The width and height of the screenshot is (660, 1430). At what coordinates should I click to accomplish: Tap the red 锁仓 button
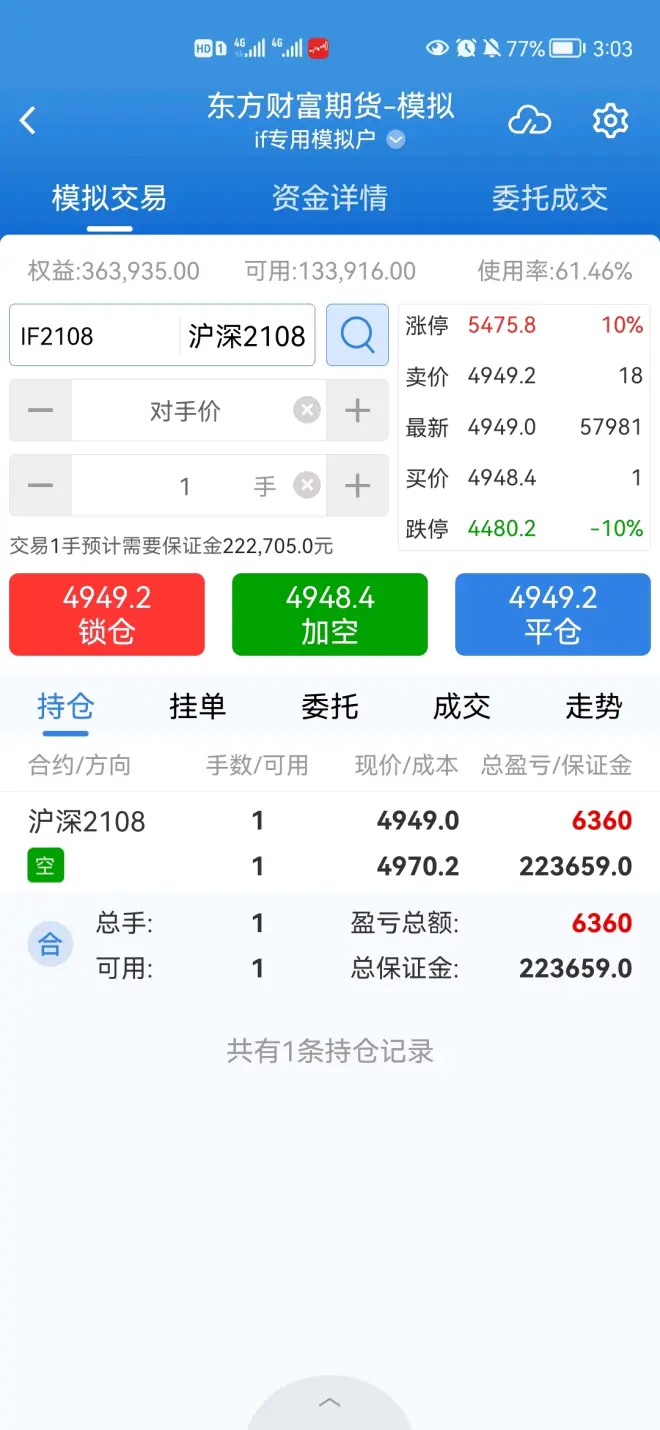click(x=107, y=614)
